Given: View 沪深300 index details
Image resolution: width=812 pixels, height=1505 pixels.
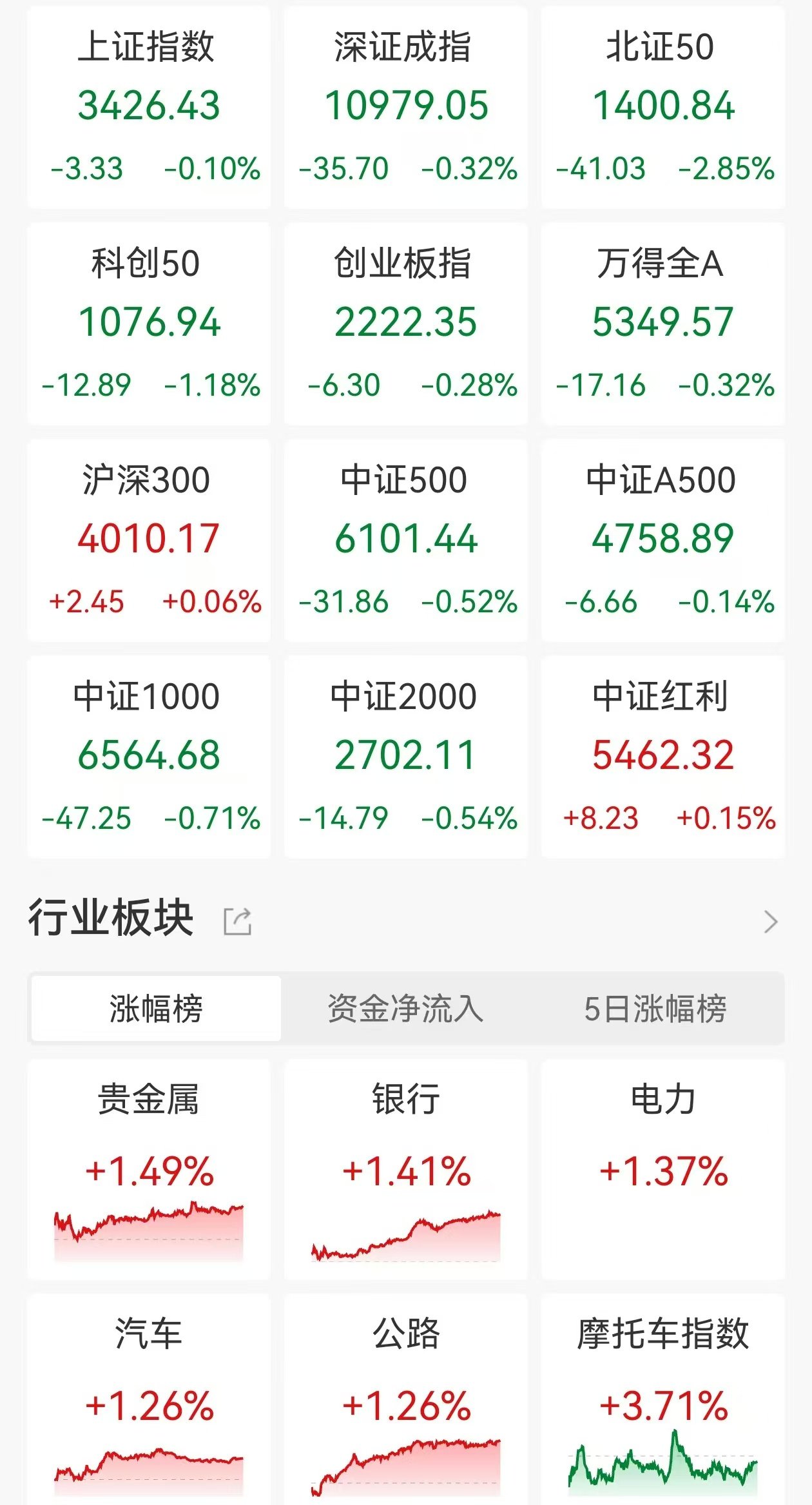Looking at the screenshot, I should [x=149, y=540].
